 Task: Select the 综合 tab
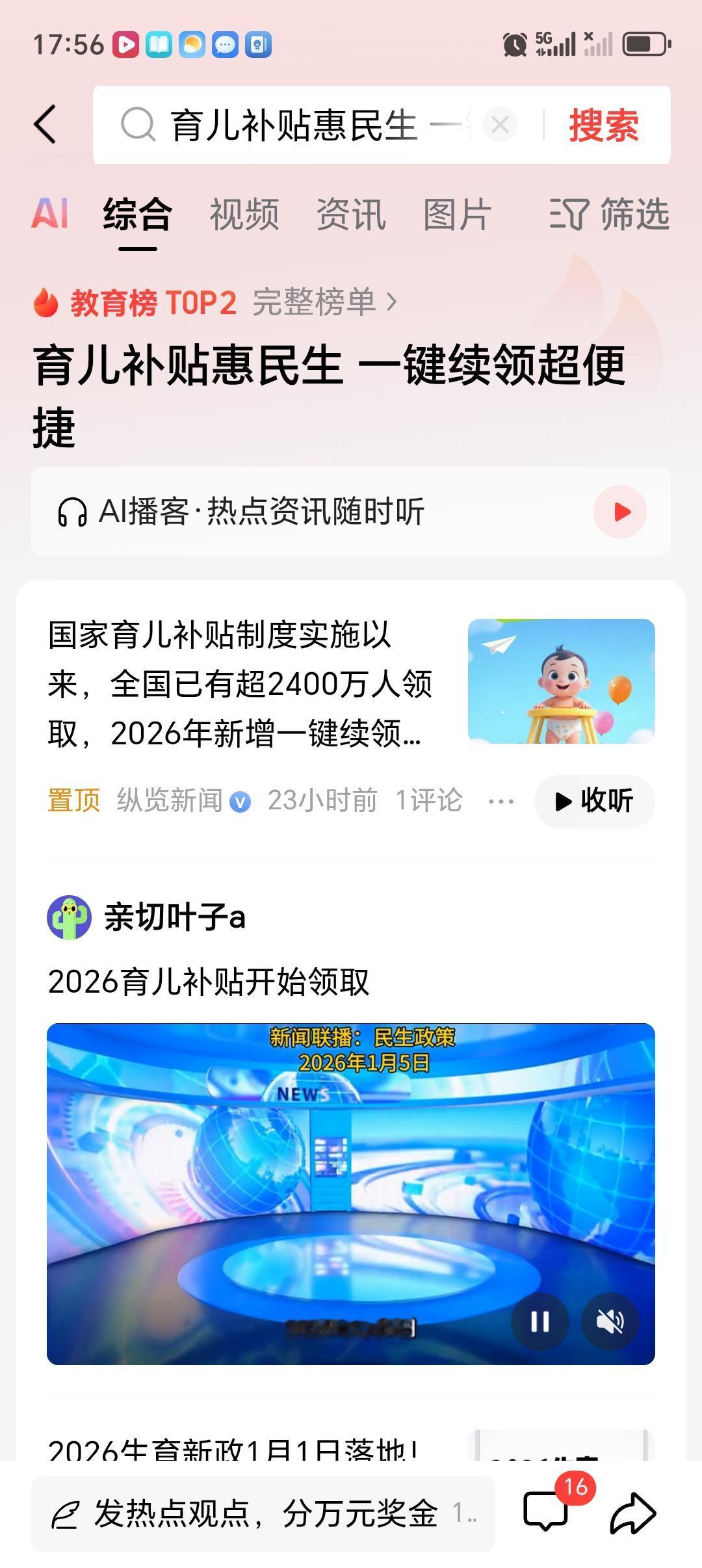tap(138, 215)
